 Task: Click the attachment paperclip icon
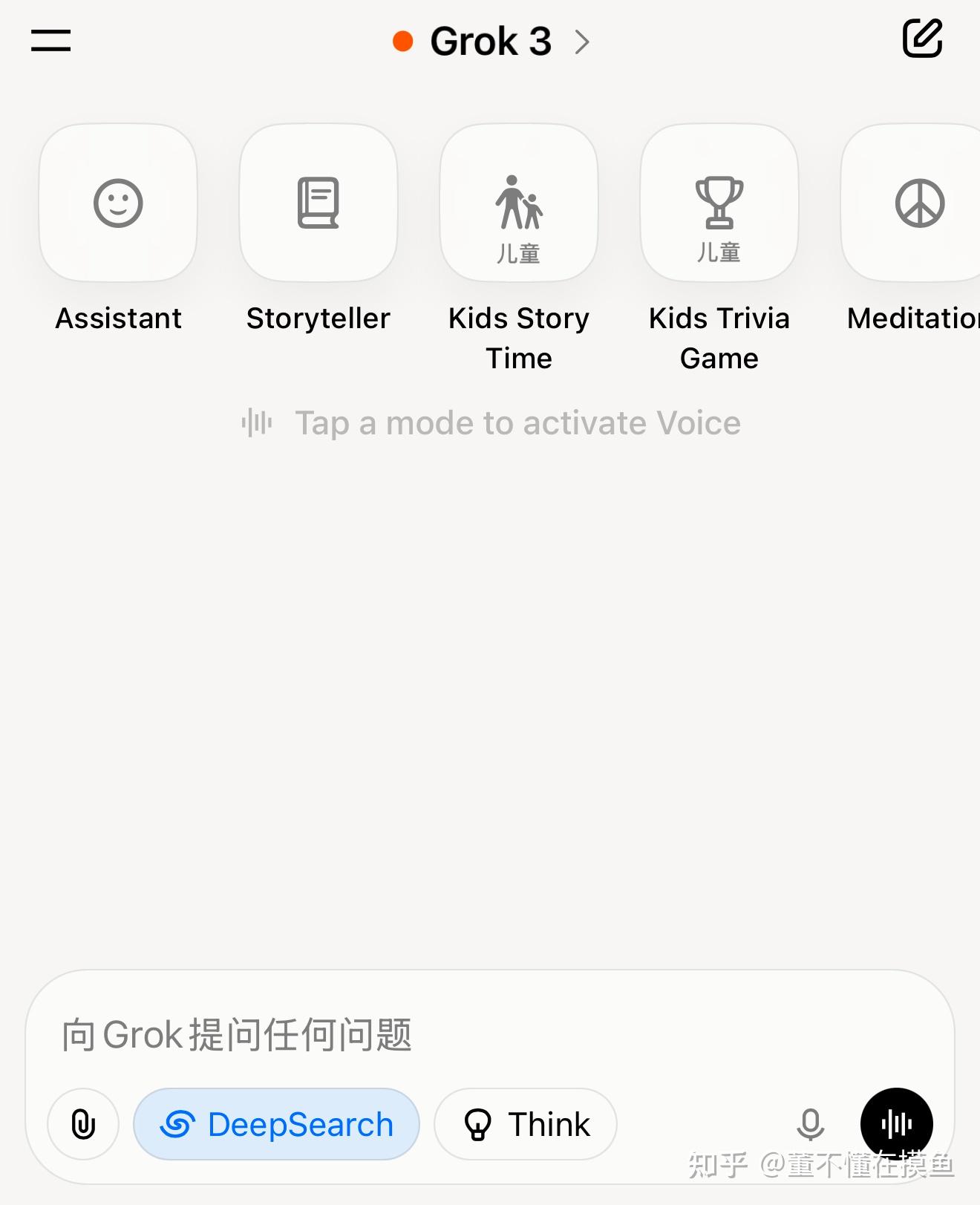[82, 1123]
